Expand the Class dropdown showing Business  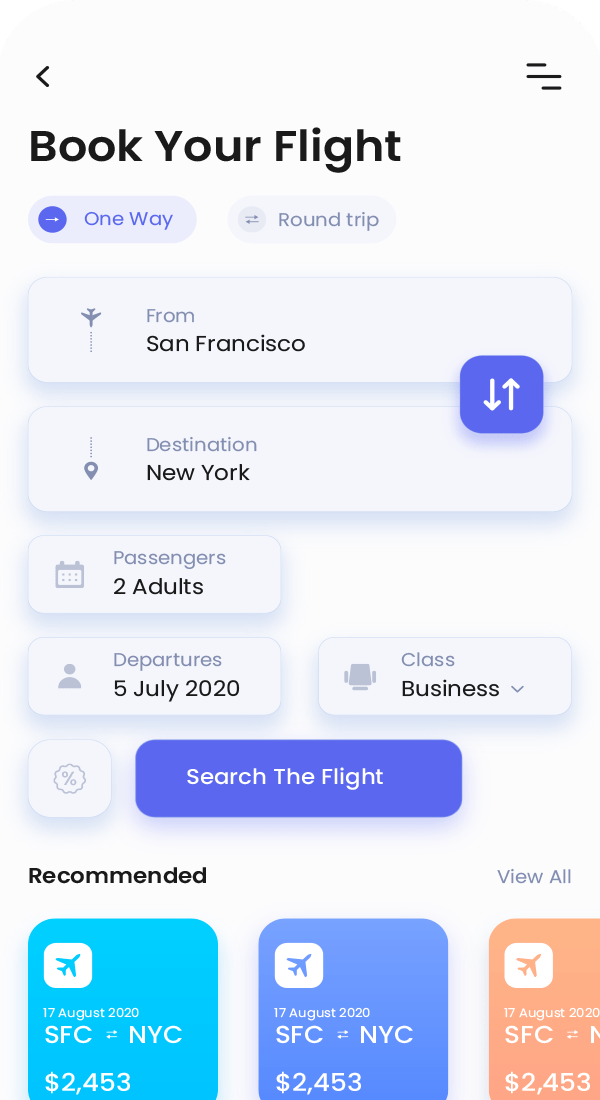click(445, 676)
